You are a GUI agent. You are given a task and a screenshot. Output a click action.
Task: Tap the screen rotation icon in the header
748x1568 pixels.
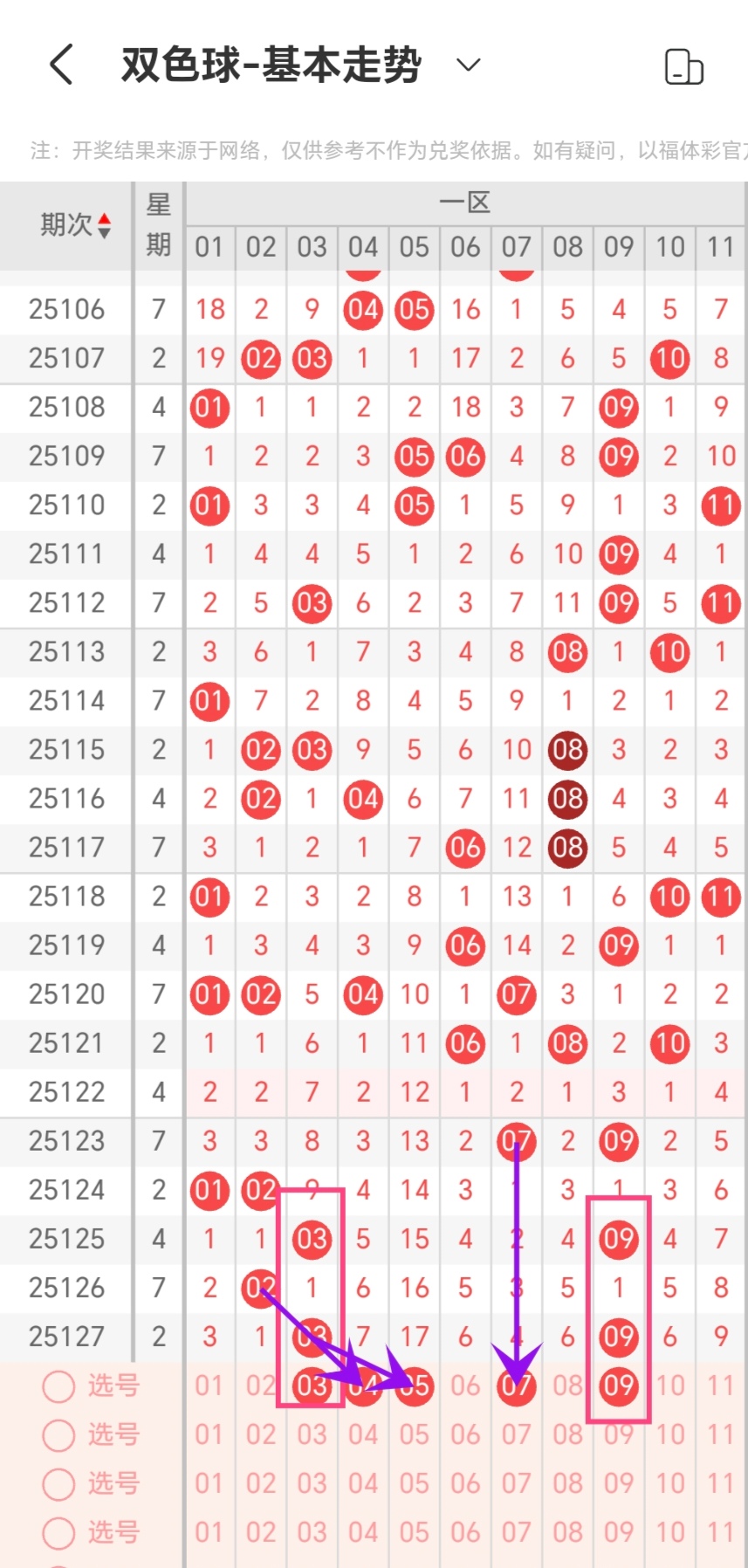(683, 66)
